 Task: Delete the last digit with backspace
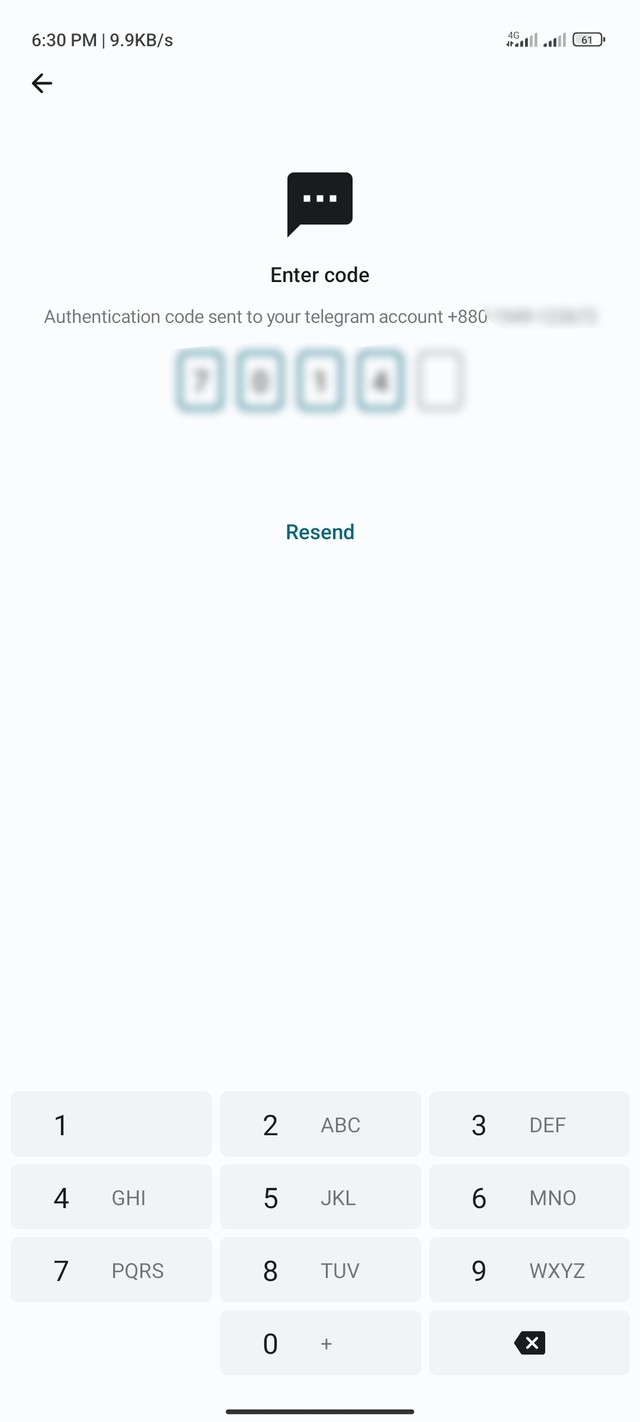[529, 1344]
